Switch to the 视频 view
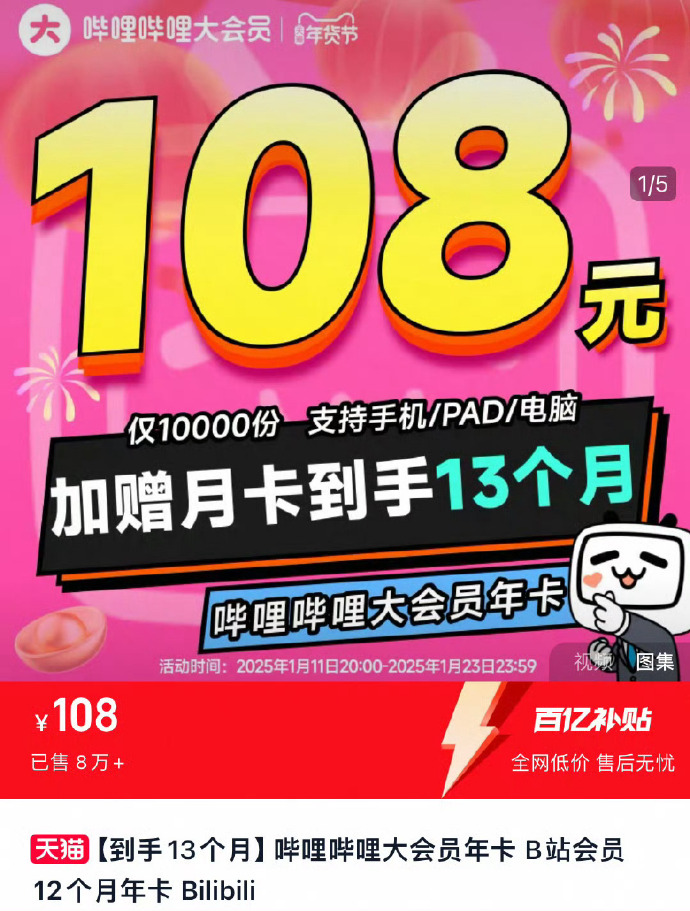The image size is (690, 911). (592, 661)
